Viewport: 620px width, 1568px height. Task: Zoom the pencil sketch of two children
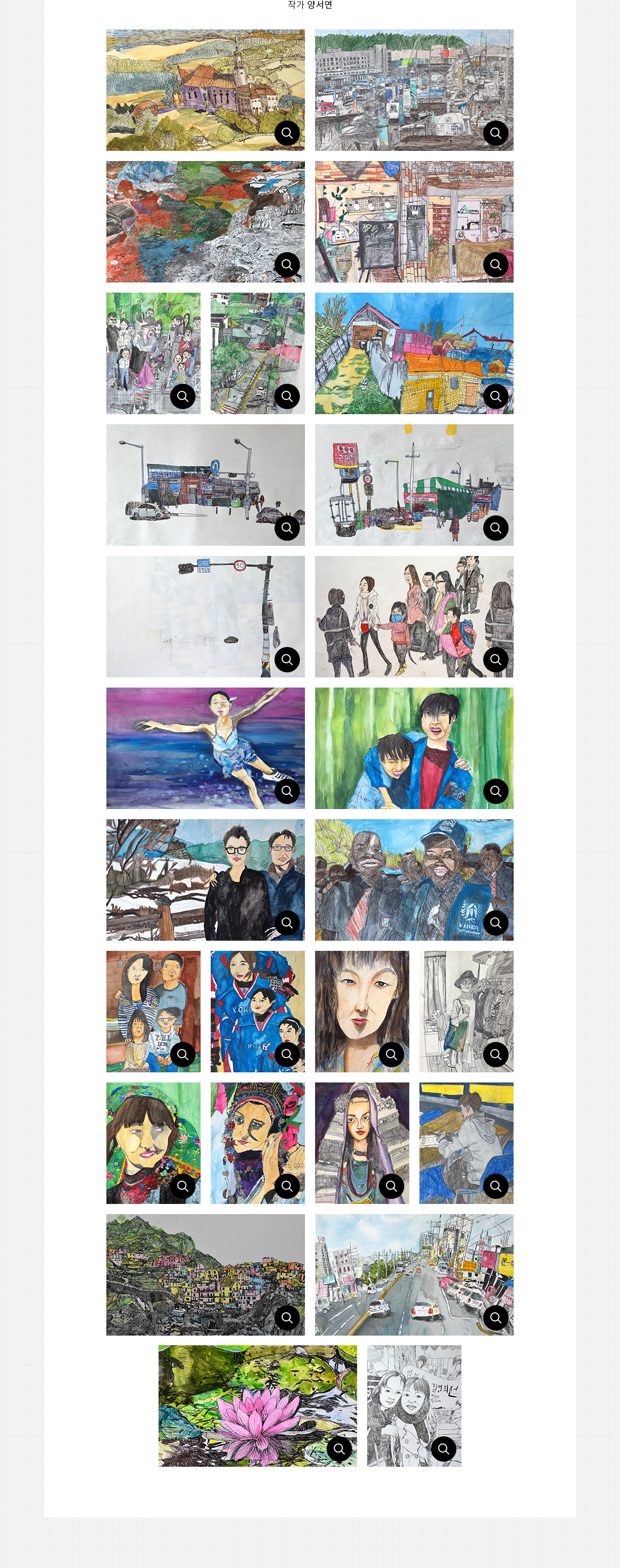[x=443, y=1450]
